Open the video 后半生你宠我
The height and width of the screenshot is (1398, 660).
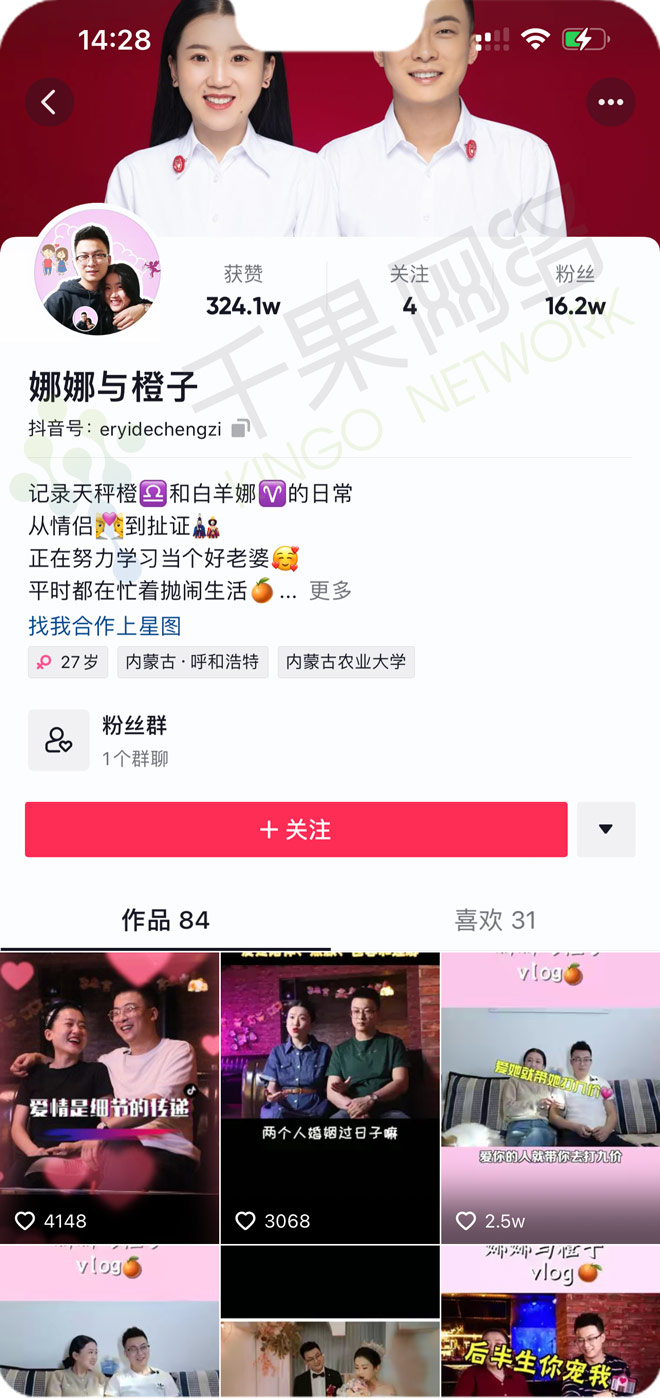point(550,1320)
